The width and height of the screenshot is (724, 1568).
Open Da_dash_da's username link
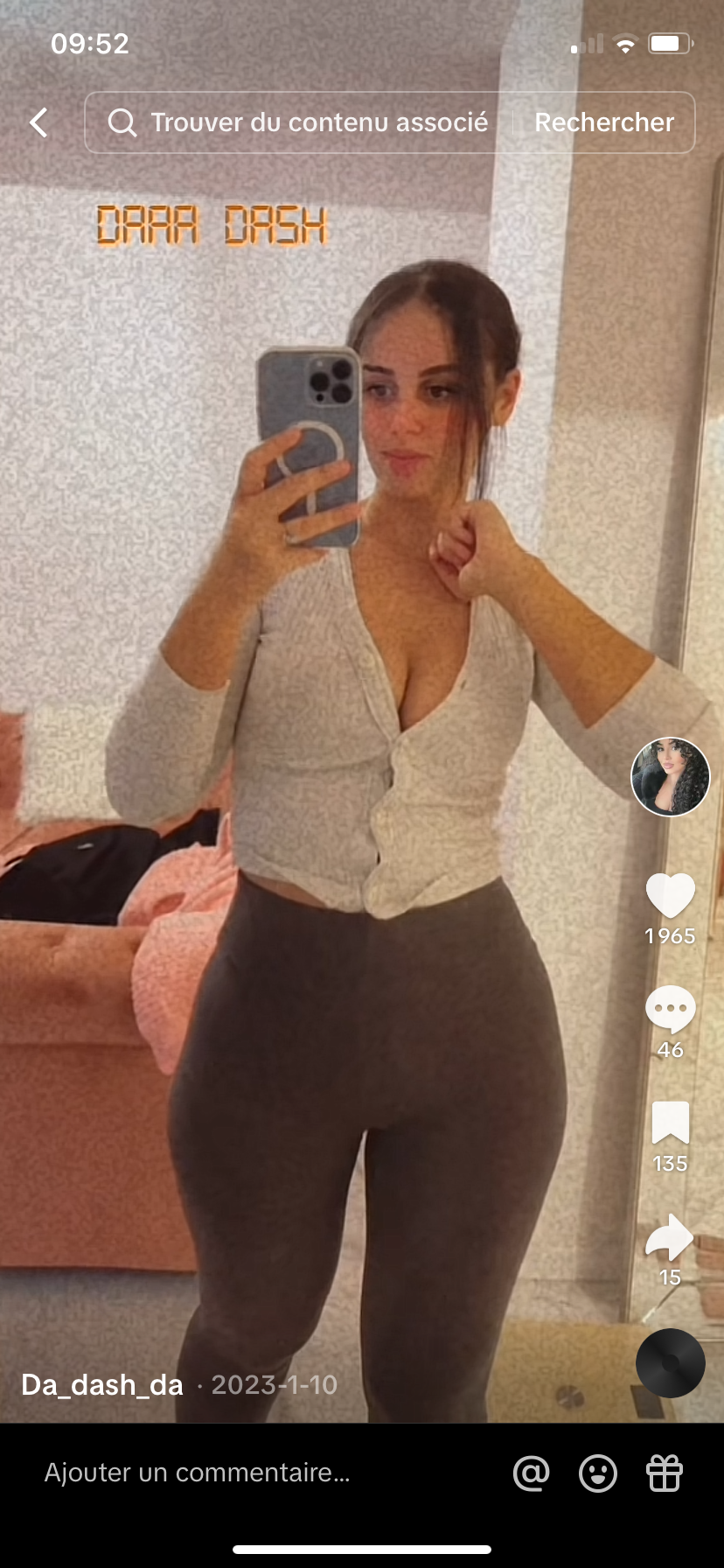point(102,1385)
